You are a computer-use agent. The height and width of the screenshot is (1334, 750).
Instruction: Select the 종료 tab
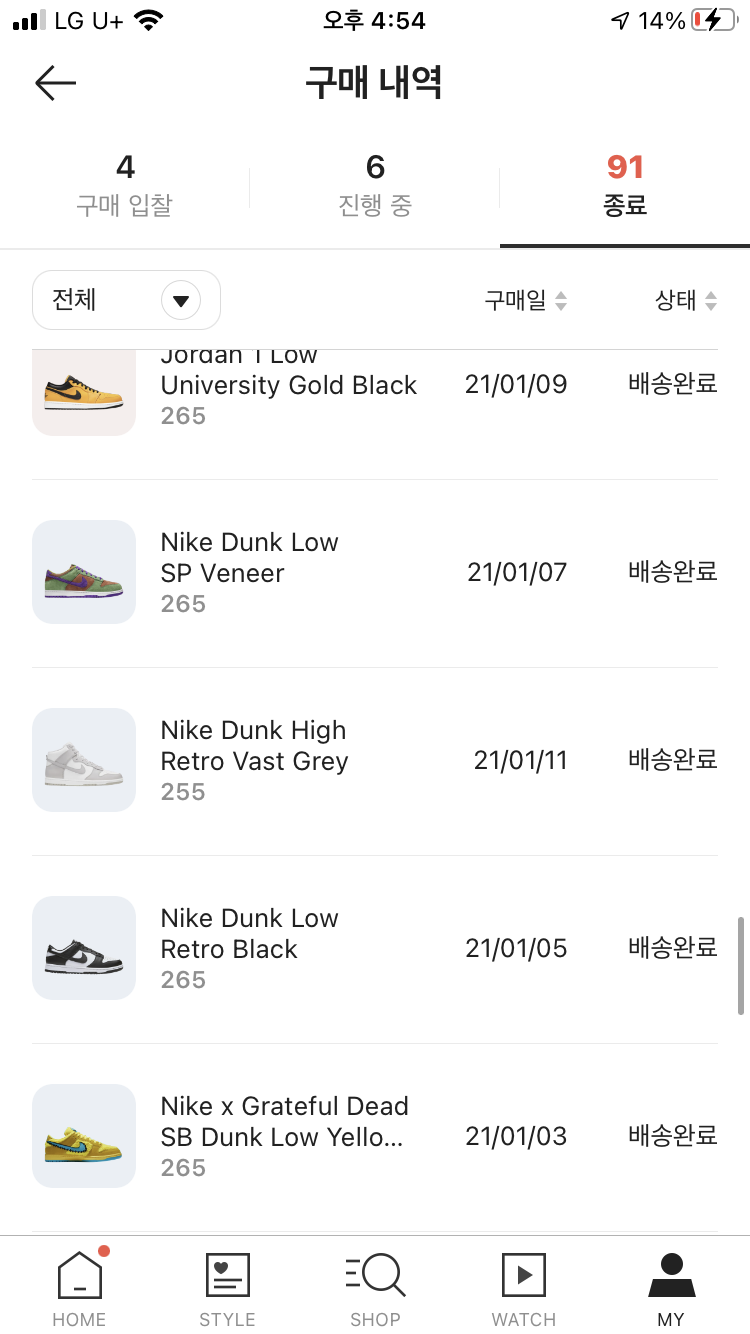[625, 185]
